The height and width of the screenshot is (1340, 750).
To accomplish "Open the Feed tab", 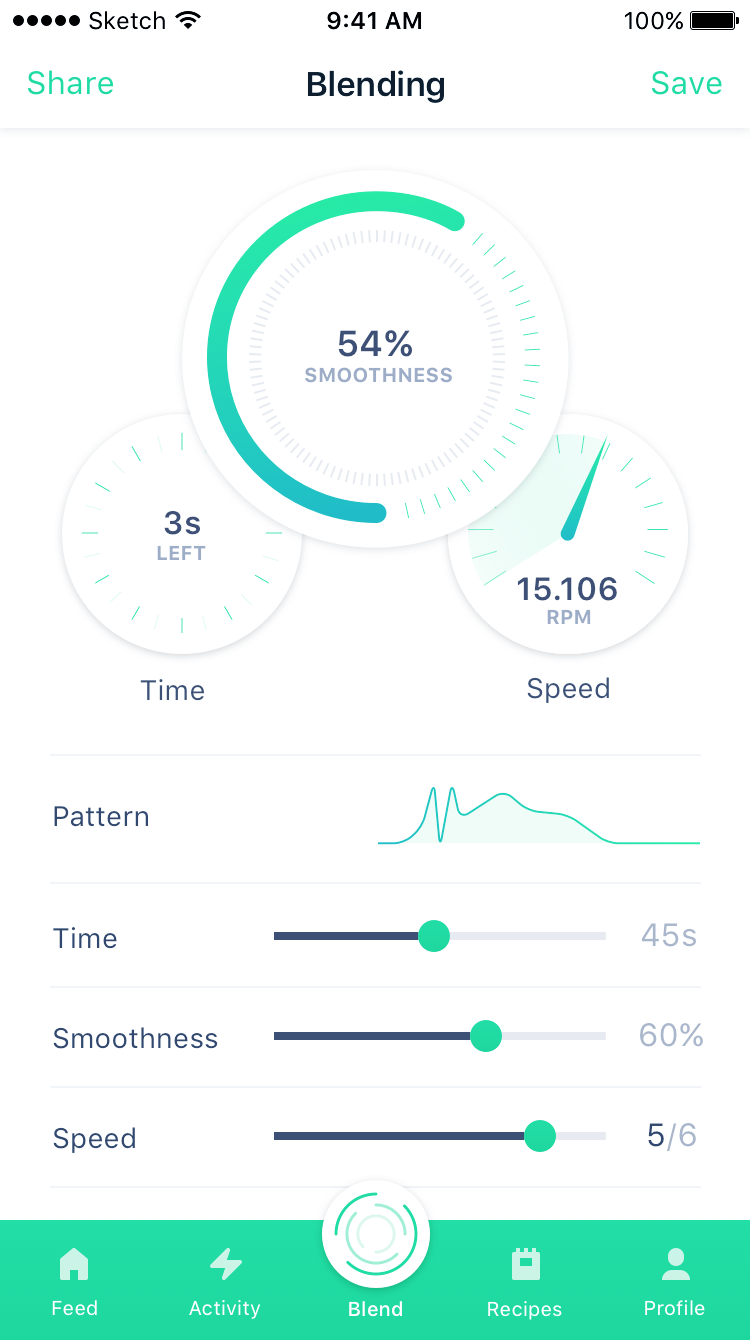I will tap(75, 1282).
